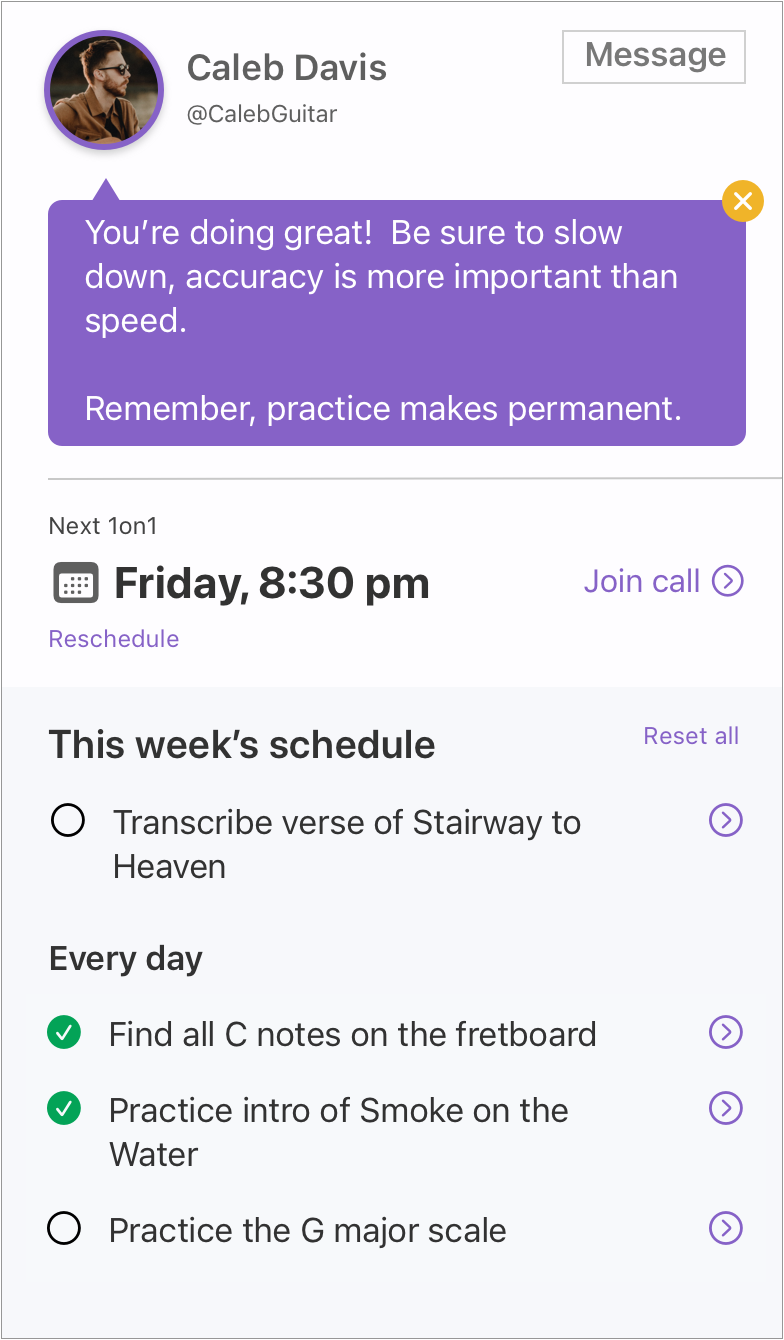Message Caleb Davis
This screenshot has width=784, height=1340.
click(x=653, y=56)
